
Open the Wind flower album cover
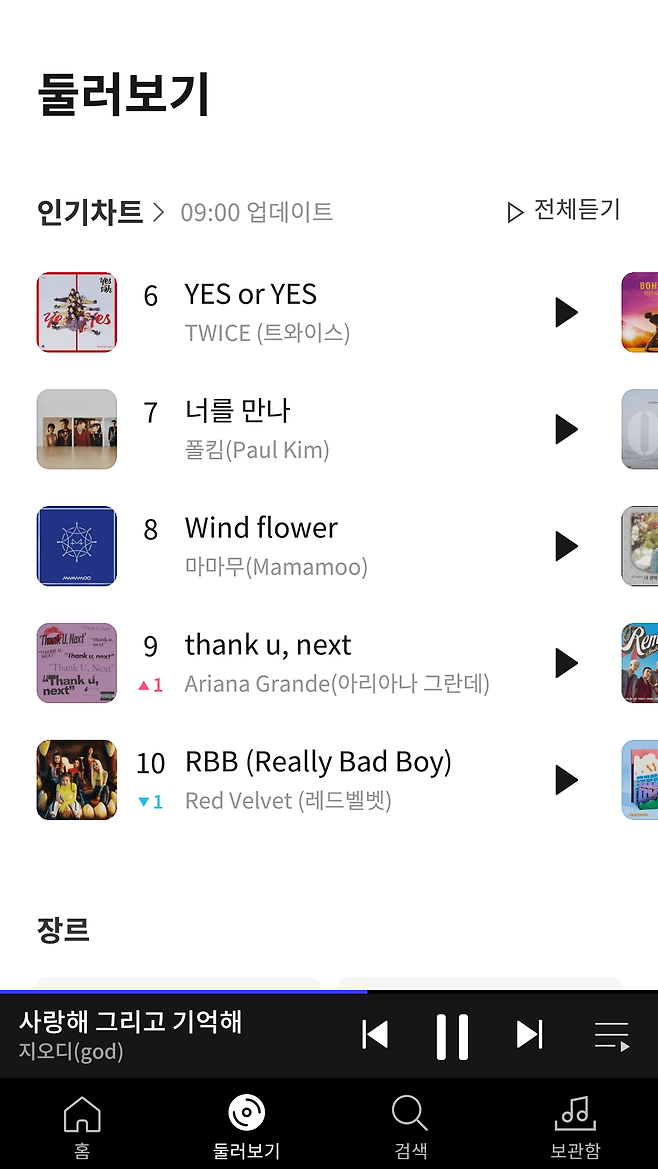(77, 546)
